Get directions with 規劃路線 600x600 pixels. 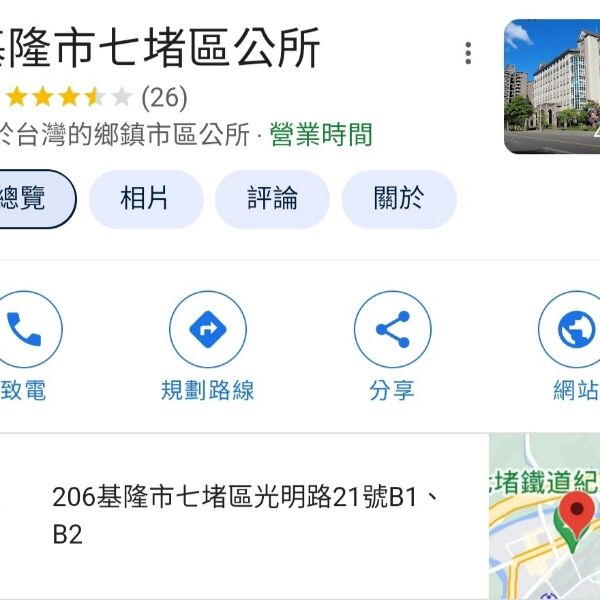tap(208, 330)
